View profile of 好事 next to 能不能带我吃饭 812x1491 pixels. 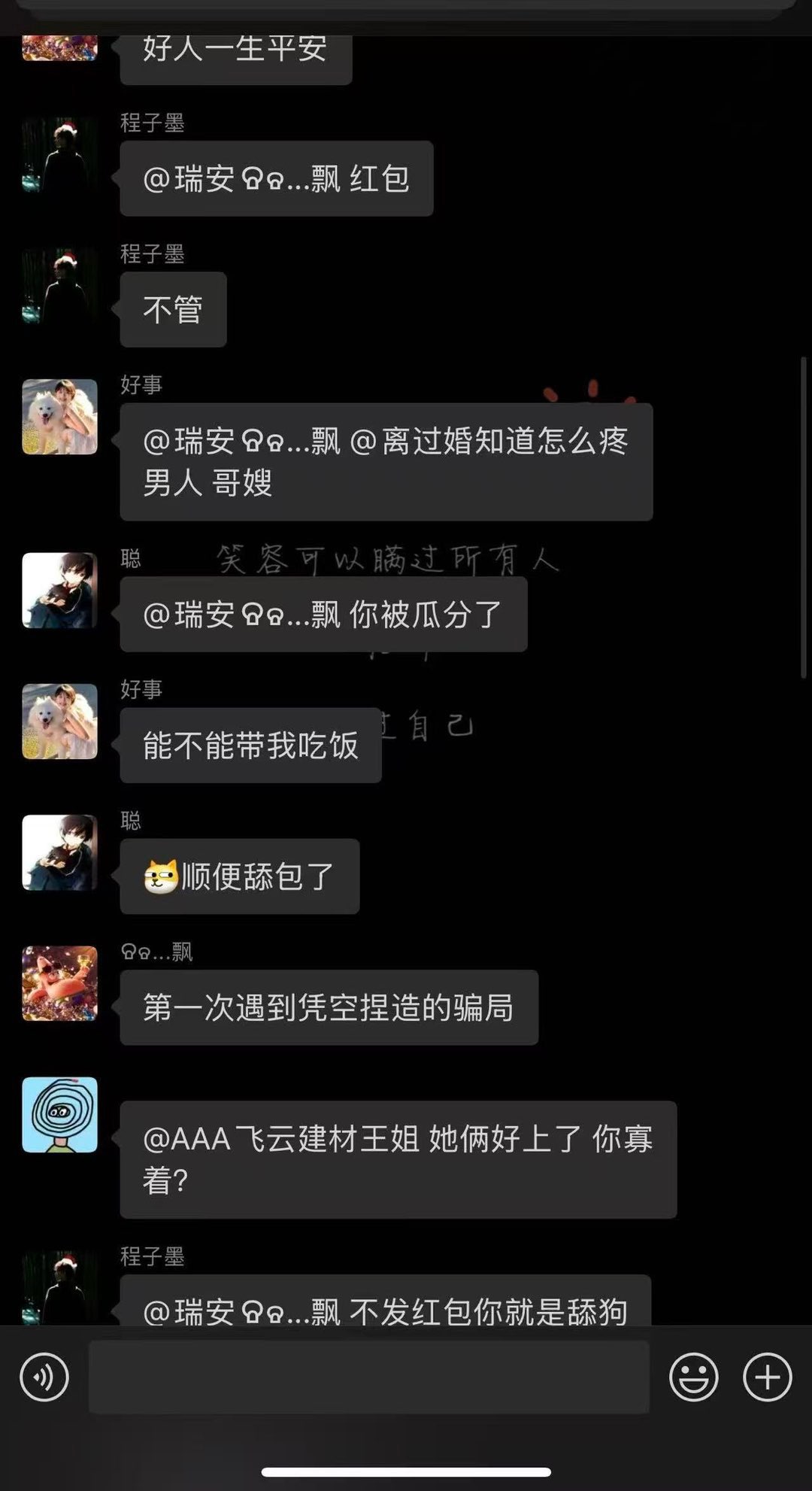tap(60, 721)
